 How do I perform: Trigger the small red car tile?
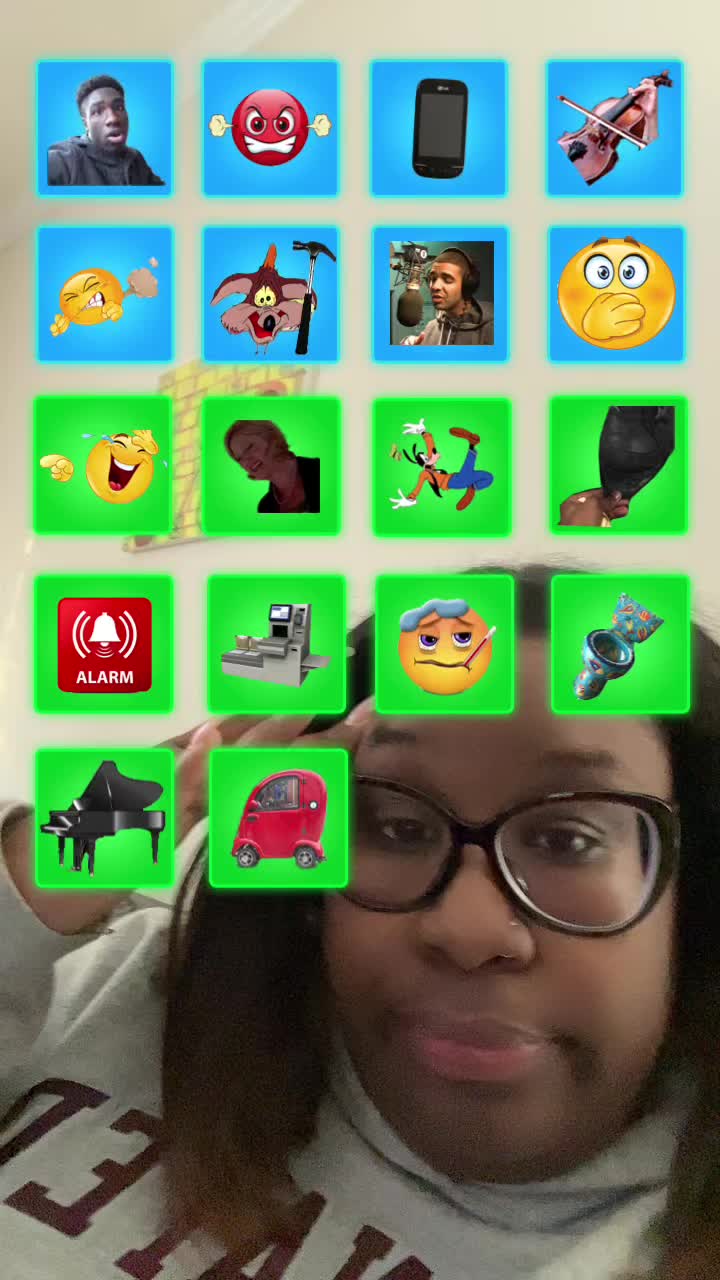278,818
